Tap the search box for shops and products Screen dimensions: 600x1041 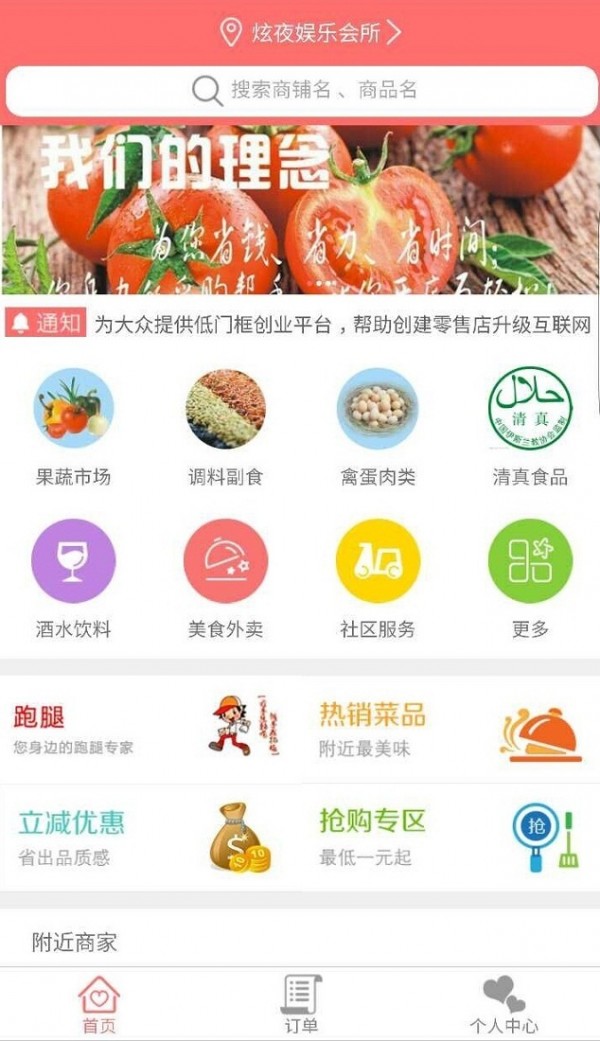300,91
